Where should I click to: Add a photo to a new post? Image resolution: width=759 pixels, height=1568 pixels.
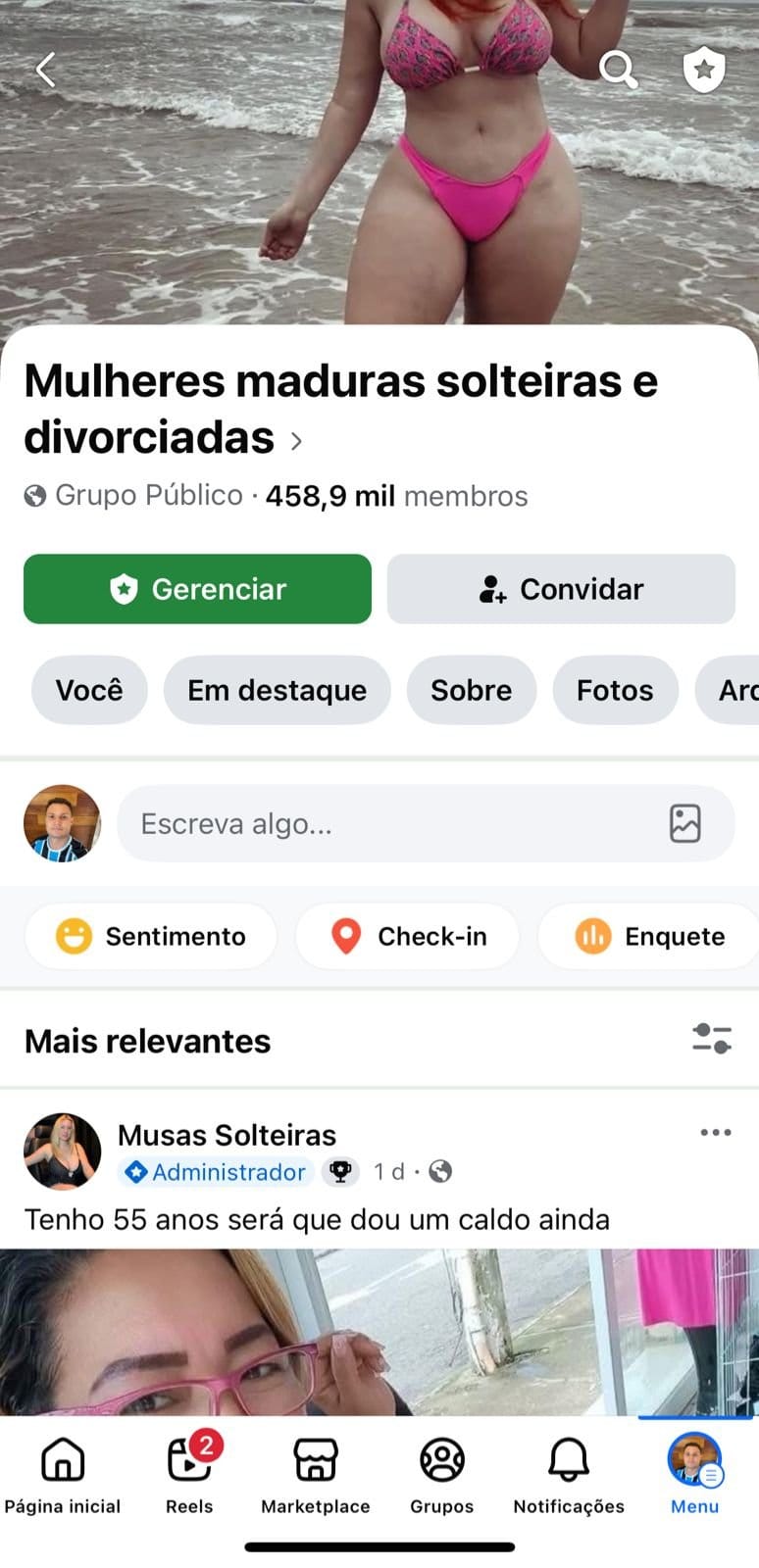pyautogui.click(x=684, y=823)
